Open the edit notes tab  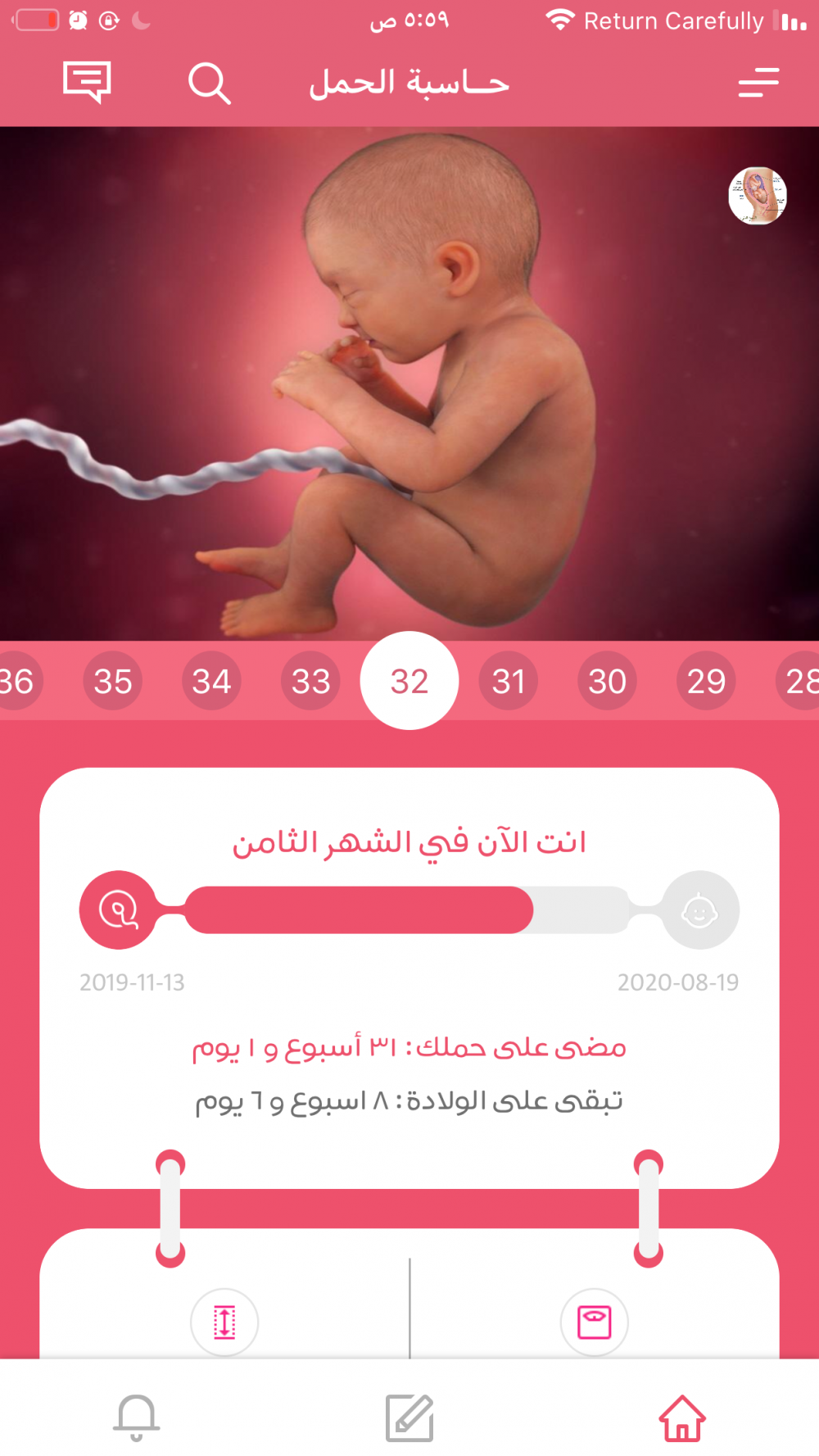click(409, 1418)
